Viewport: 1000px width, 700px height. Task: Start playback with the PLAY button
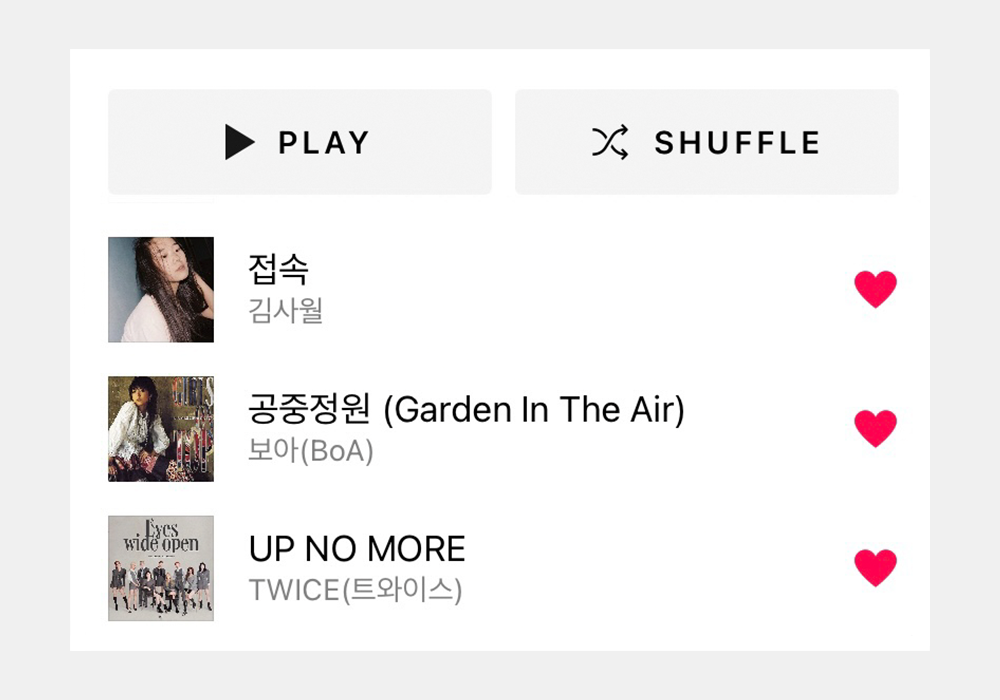tap(299, 142)
